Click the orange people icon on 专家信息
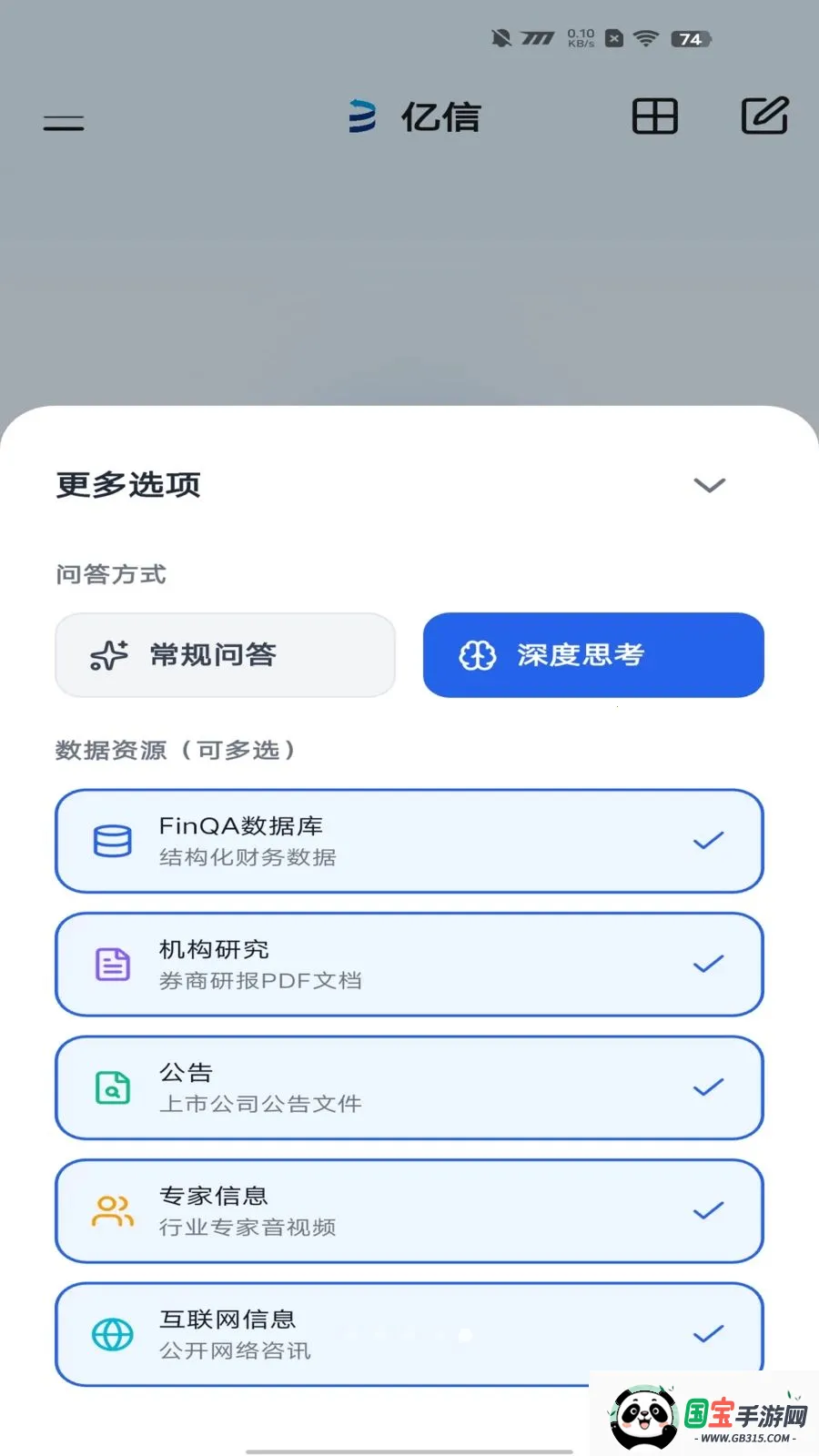Viewport: 819px width, 1456px height. [x=112, y=1211]
